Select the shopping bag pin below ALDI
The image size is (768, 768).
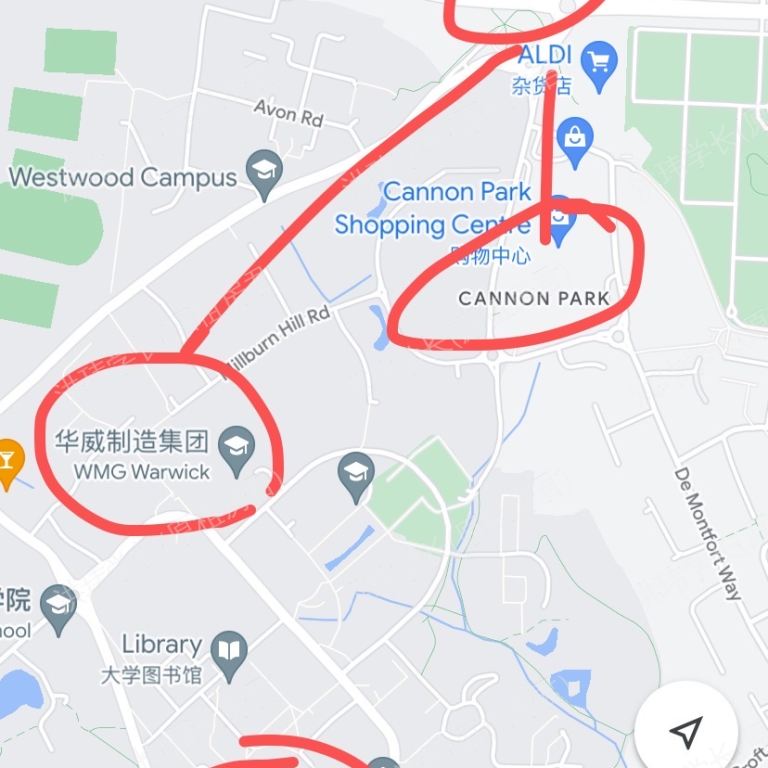pos(575,142)
